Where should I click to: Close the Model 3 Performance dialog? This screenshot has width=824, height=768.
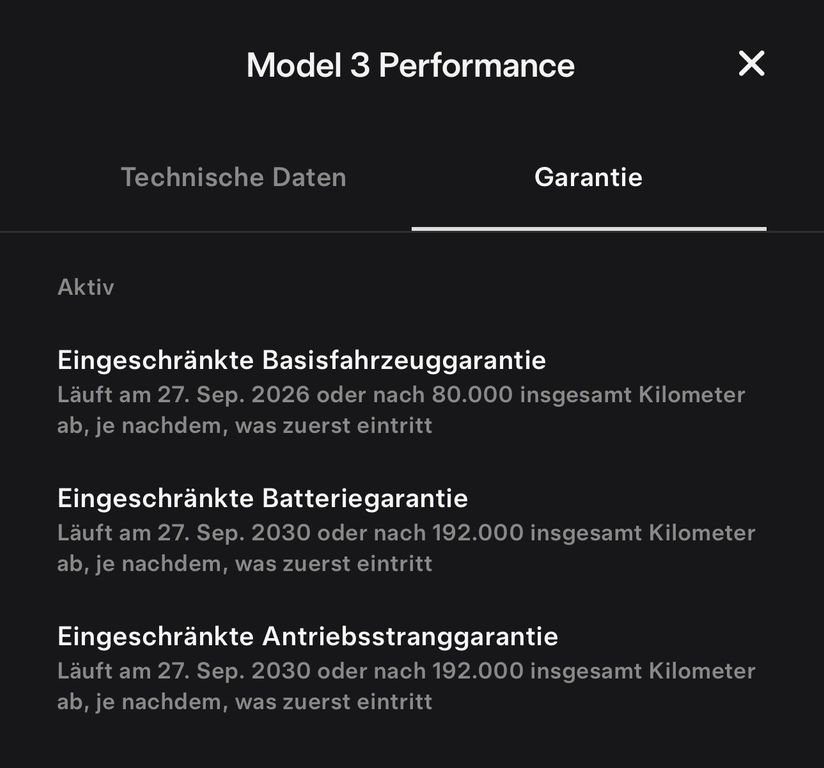point(751,64)
